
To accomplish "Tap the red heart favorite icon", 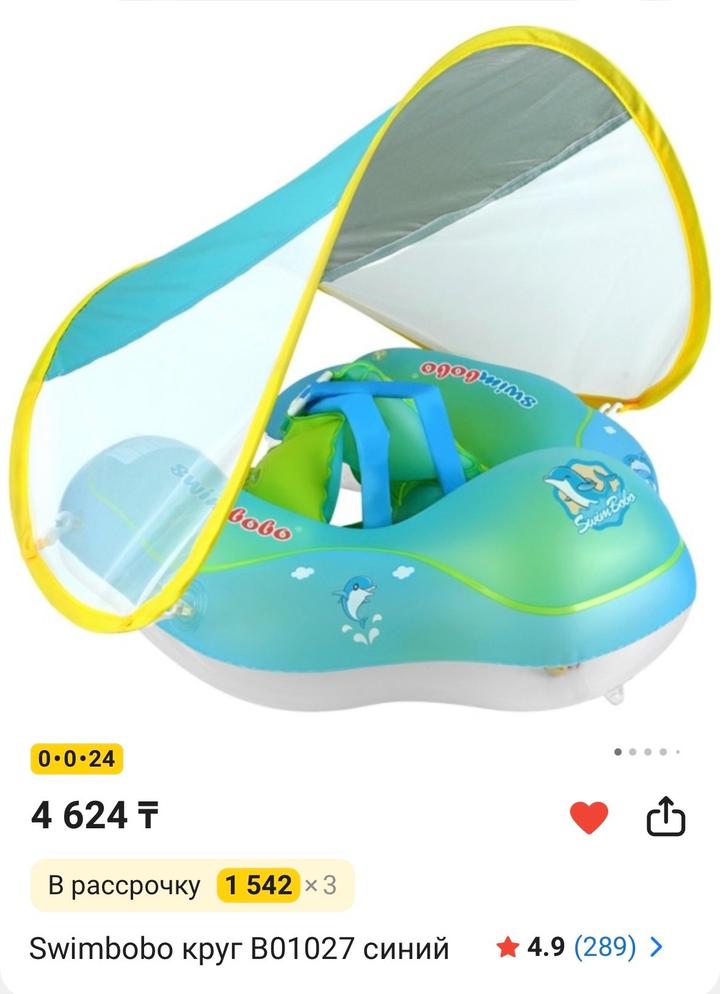I will coord(589,818).
